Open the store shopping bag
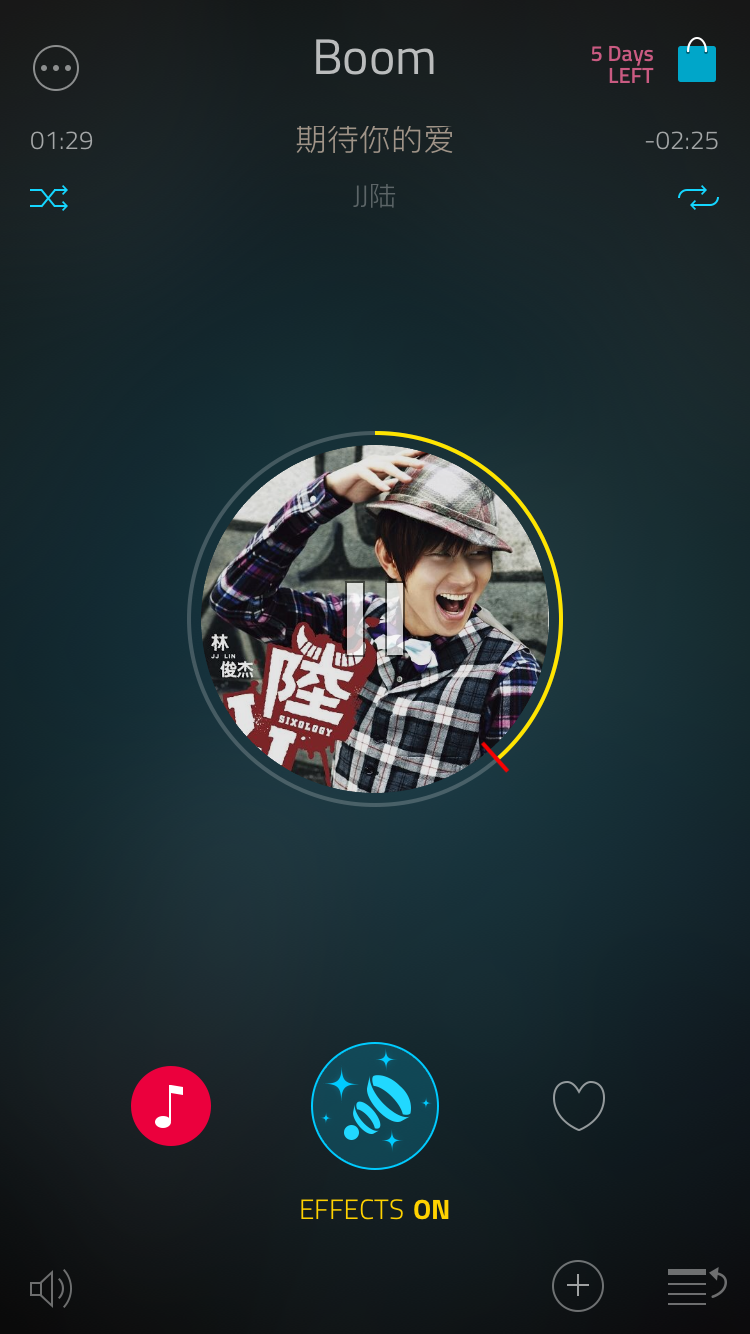750x1334 pixels. (x=697, y=62)
